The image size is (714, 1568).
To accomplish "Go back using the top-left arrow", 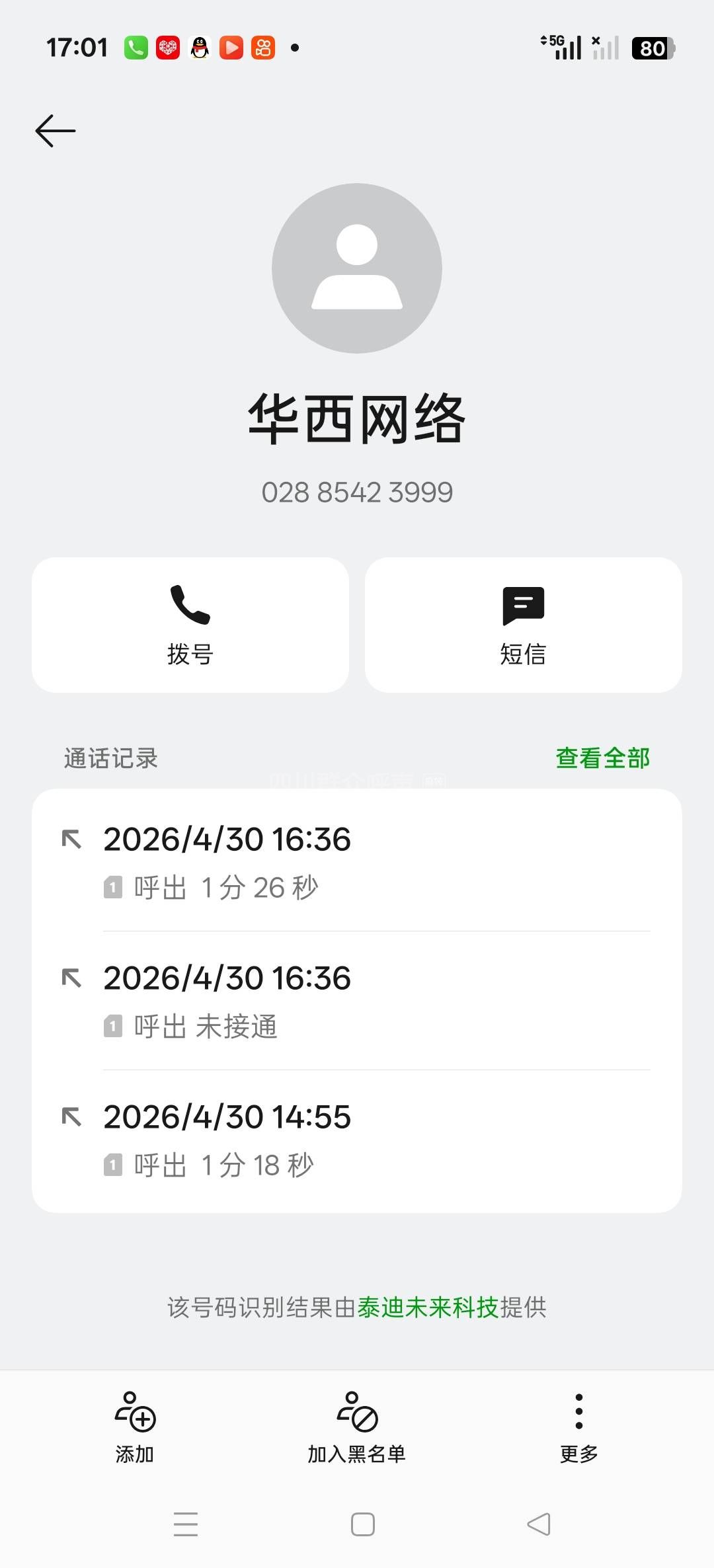I will [x=56, y=131].
